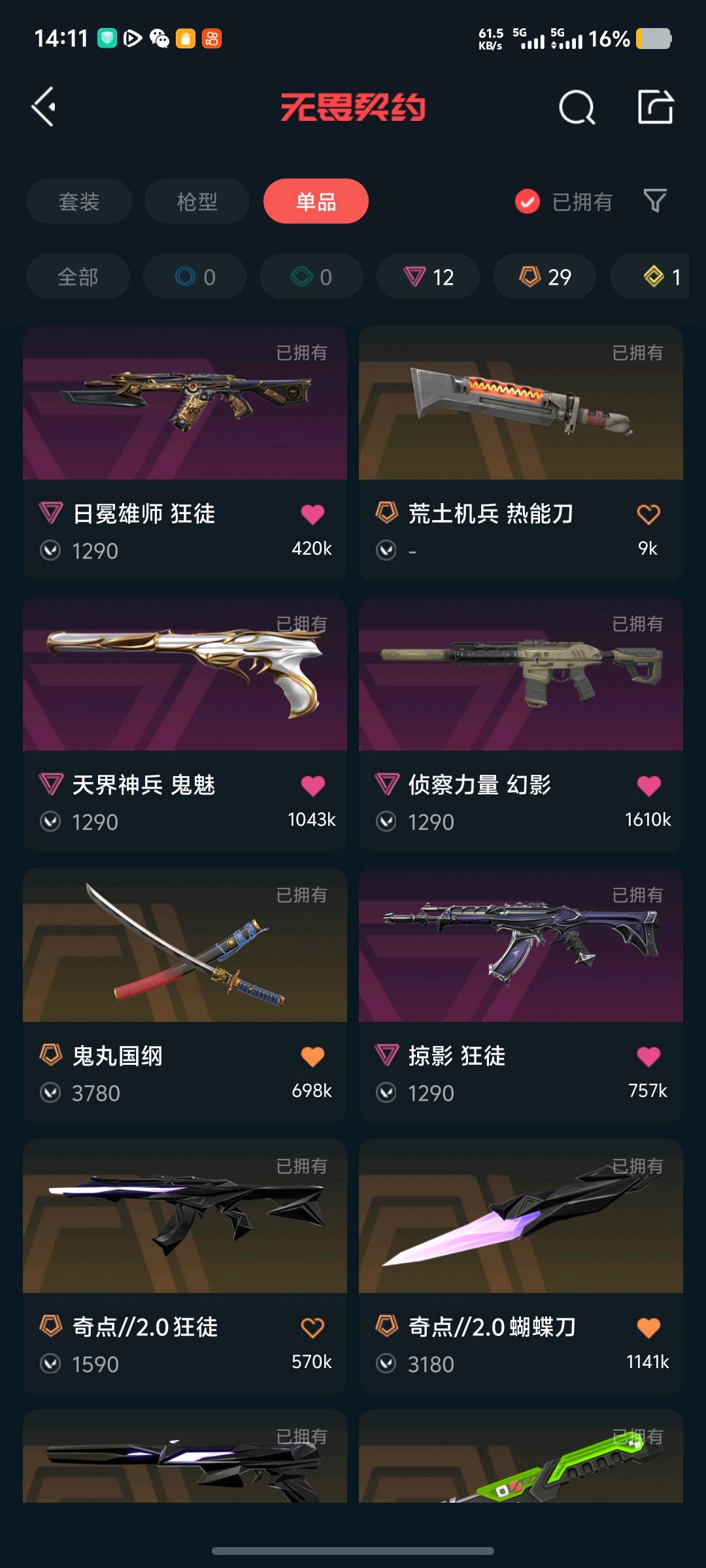Screen dimensions: 706x1568
Task: Switch to the 枪型 tab
Action: click(x=197, y=201)
